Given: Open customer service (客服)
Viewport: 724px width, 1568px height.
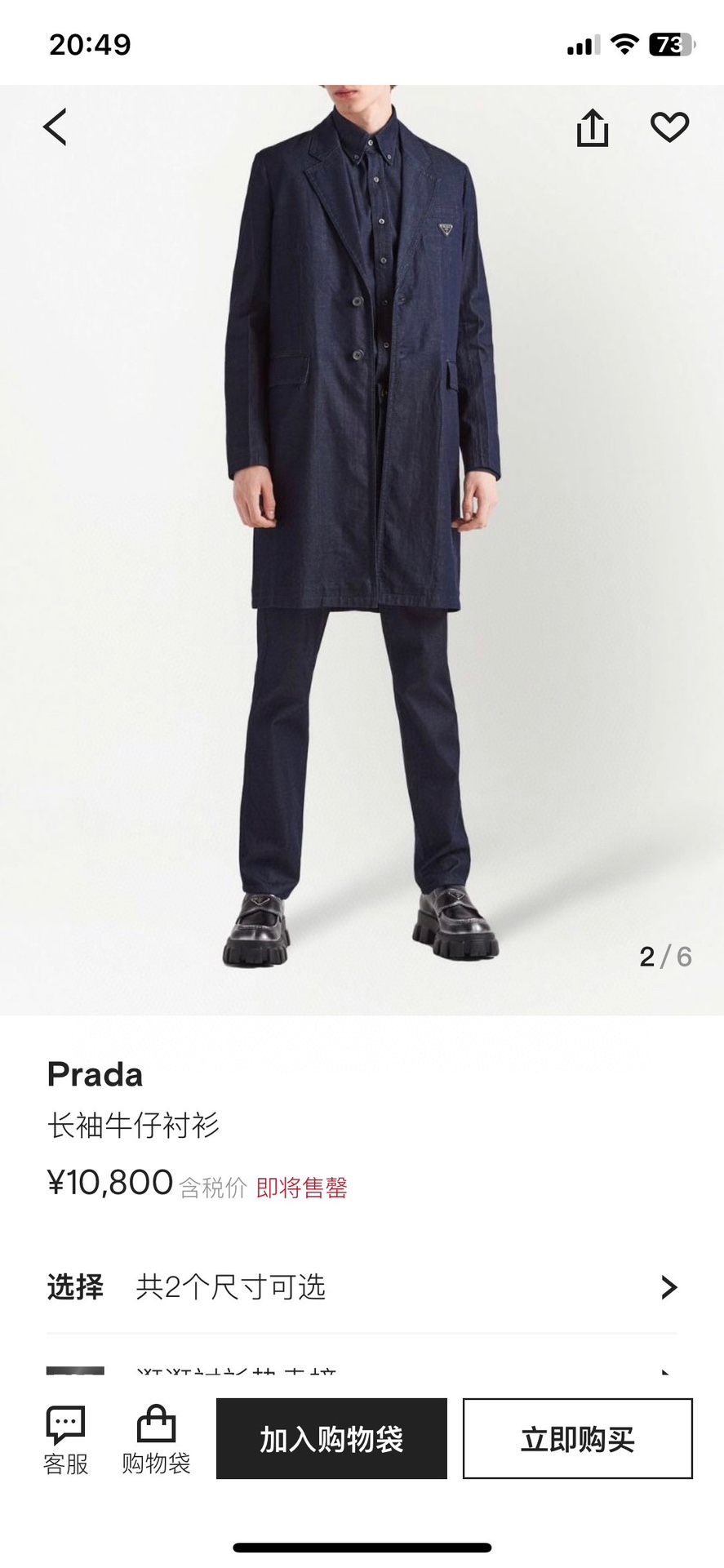Looking at the screenshot, I should (x=65, y=1440).
